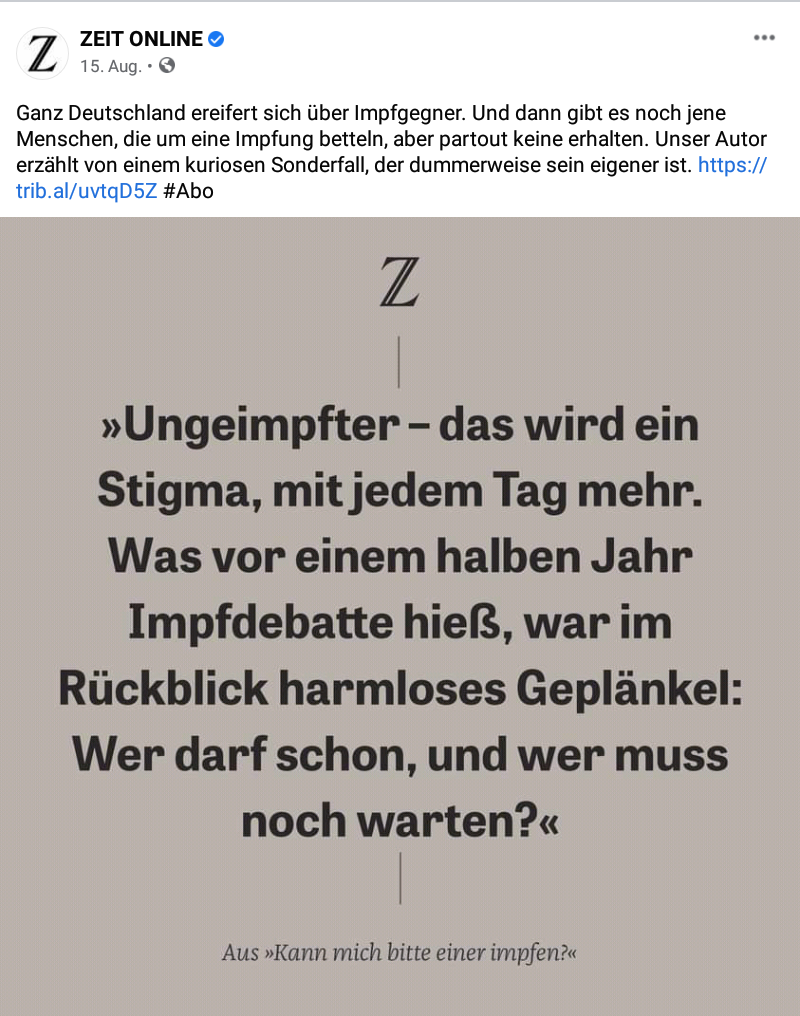
Task: Tap the #Abo hashtag
Action: (188, 191)
